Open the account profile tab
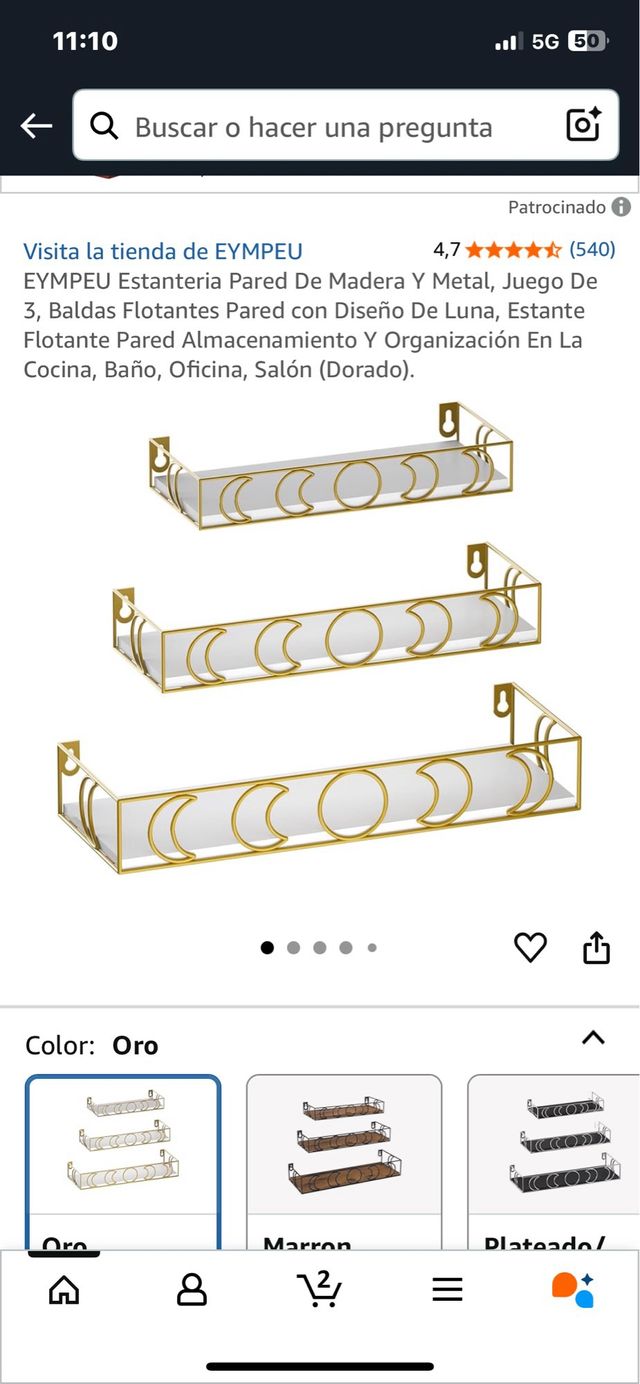Image resolution: width=640 pixels, height=1384 pixels. point(191,1290)
